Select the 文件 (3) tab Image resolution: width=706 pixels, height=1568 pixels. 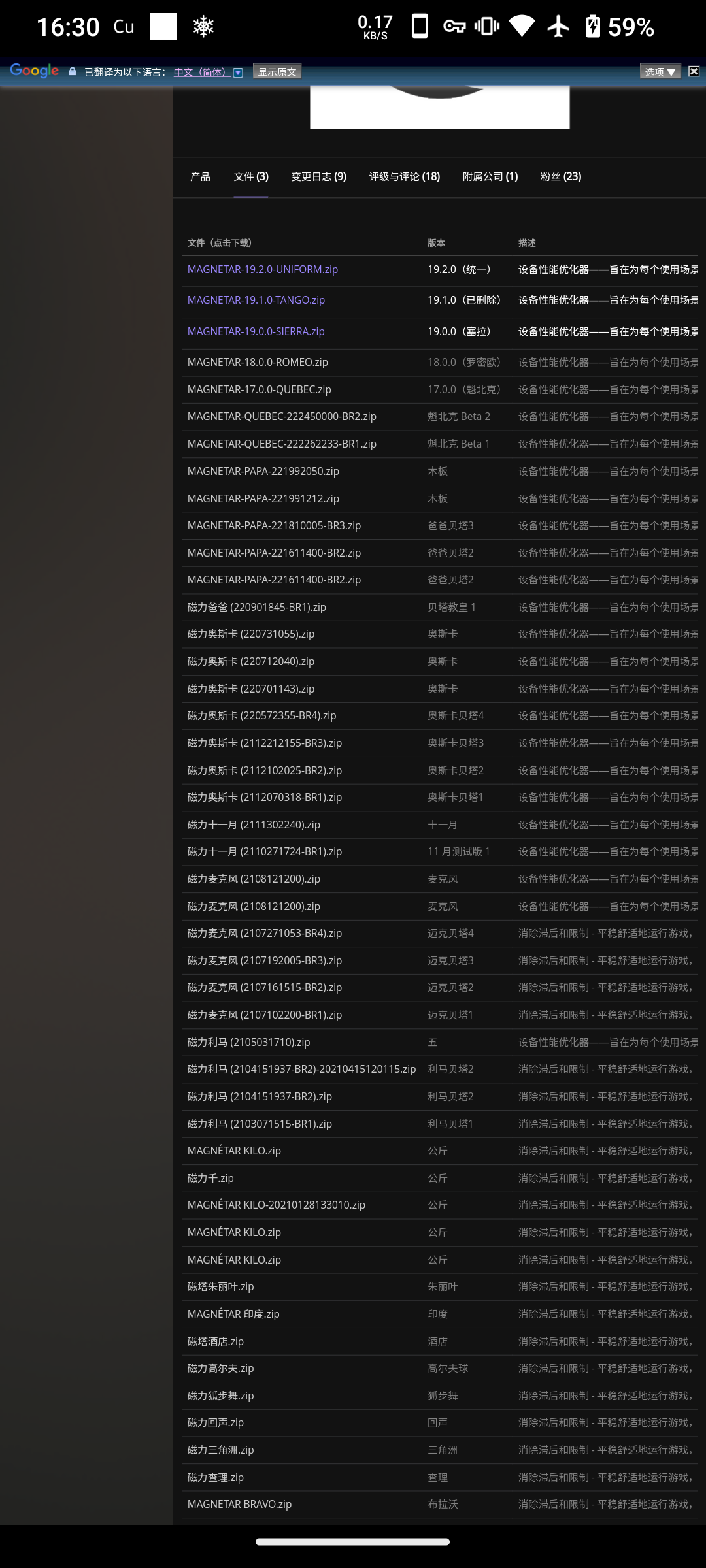251,176
